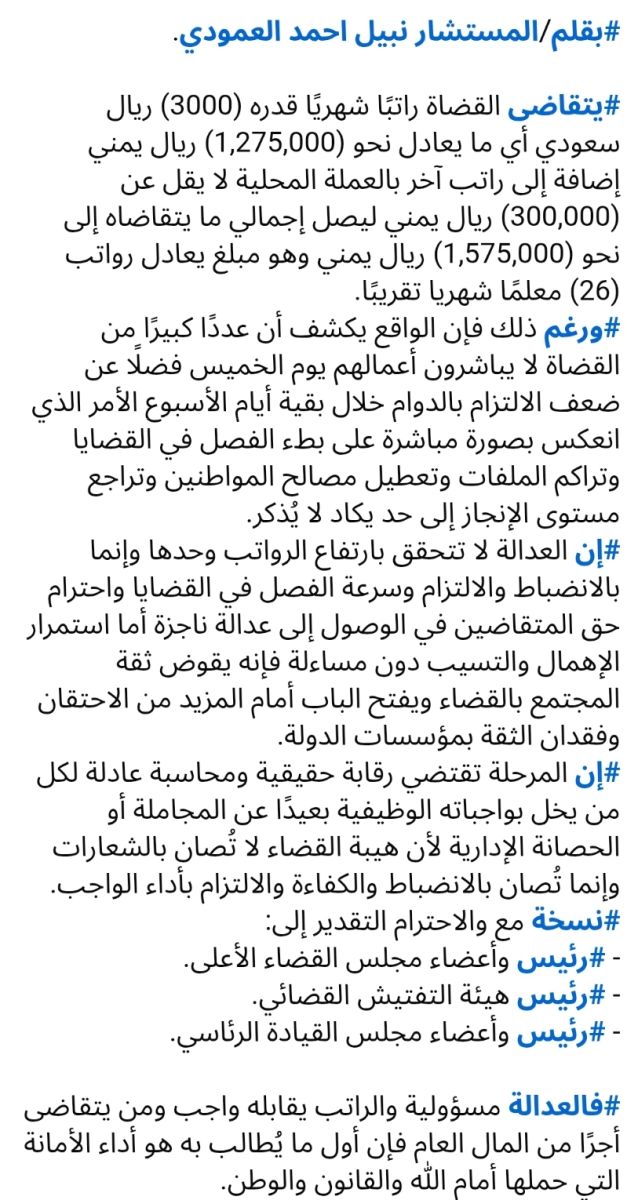
Task: Tap #رئيس before مجلس القيادة الرئاسي
Action: [556, 1034]
